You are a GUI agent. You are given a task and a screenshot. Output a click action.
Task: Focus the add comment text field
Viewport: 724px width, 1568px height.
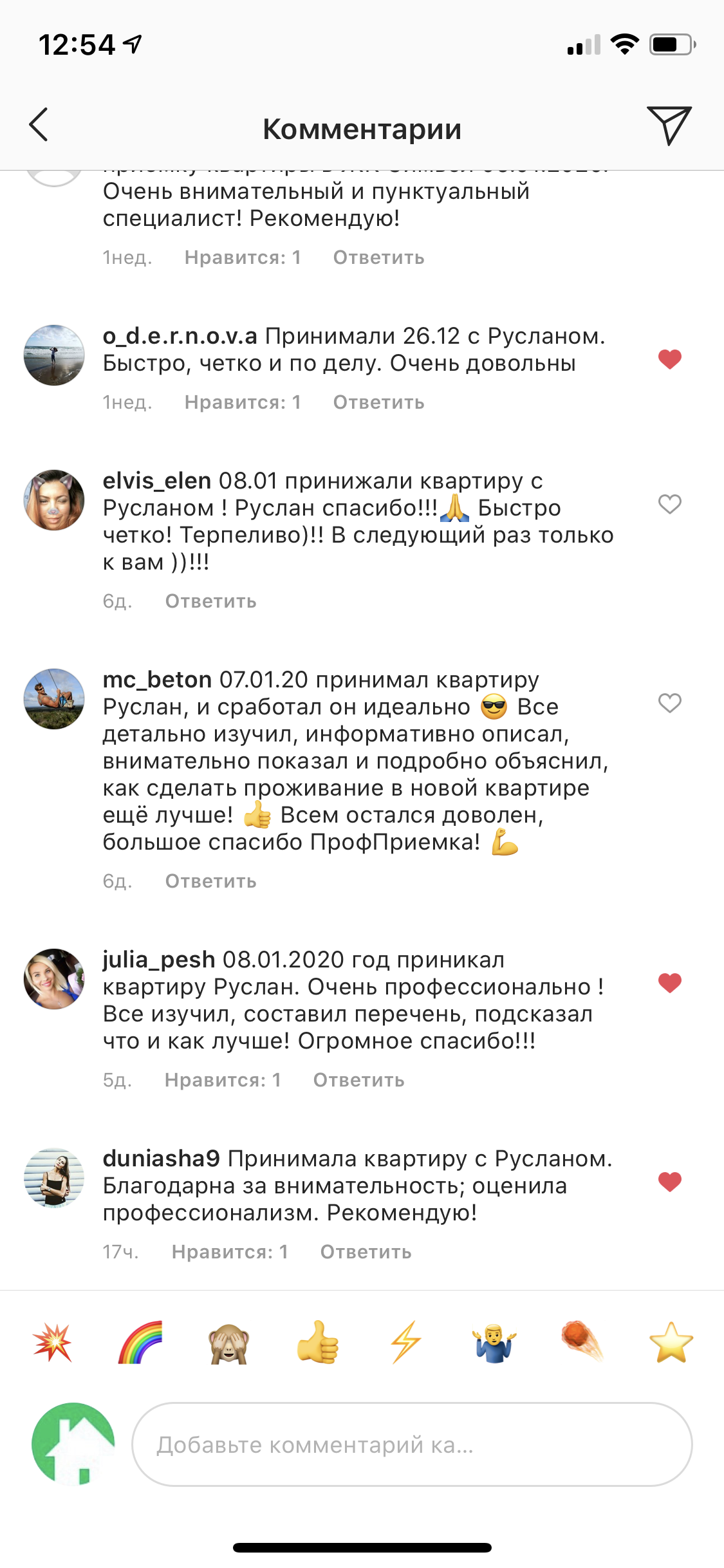[412, 1445]
